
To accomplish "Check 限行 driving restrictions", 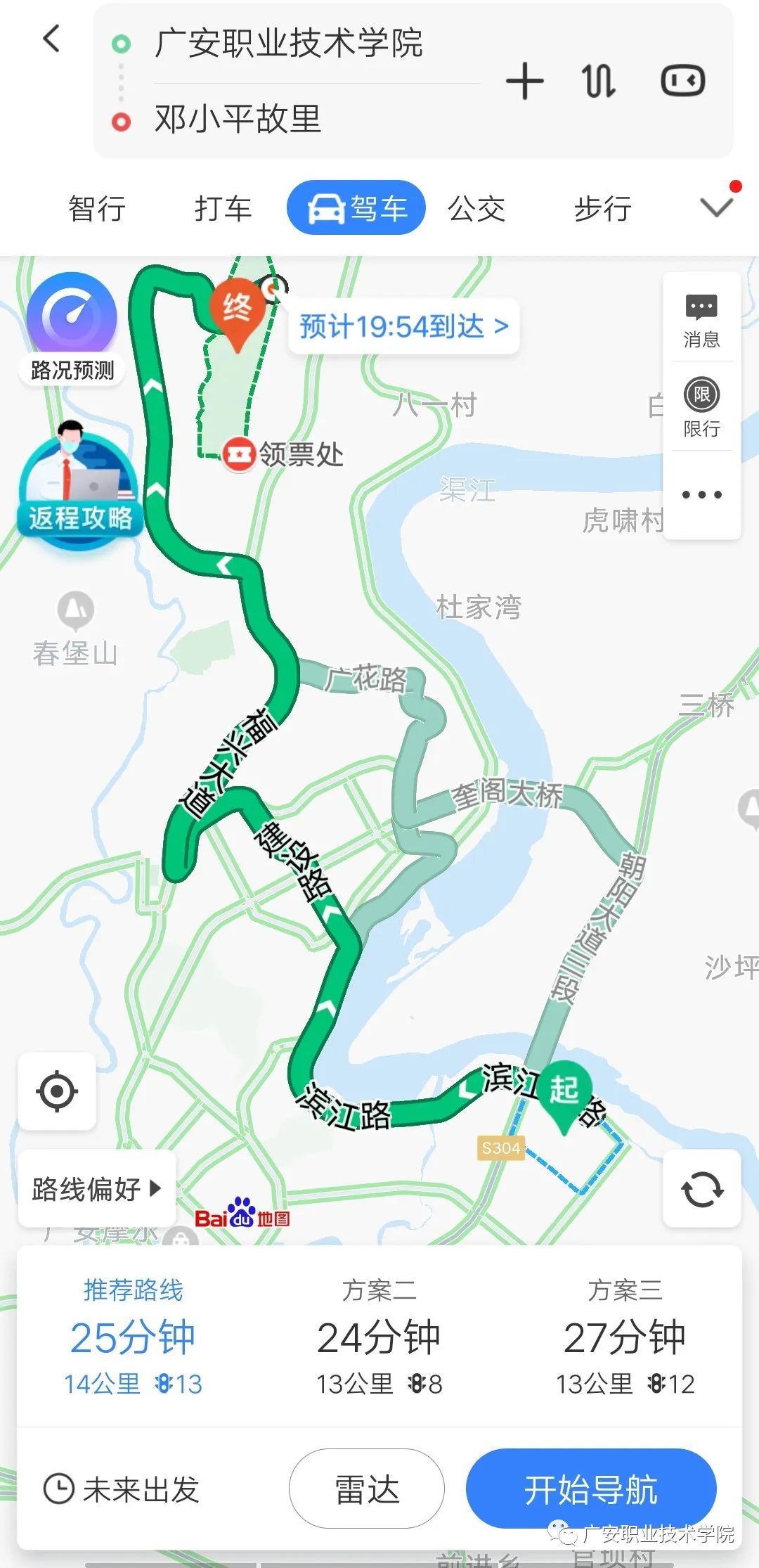I will 701,408.
